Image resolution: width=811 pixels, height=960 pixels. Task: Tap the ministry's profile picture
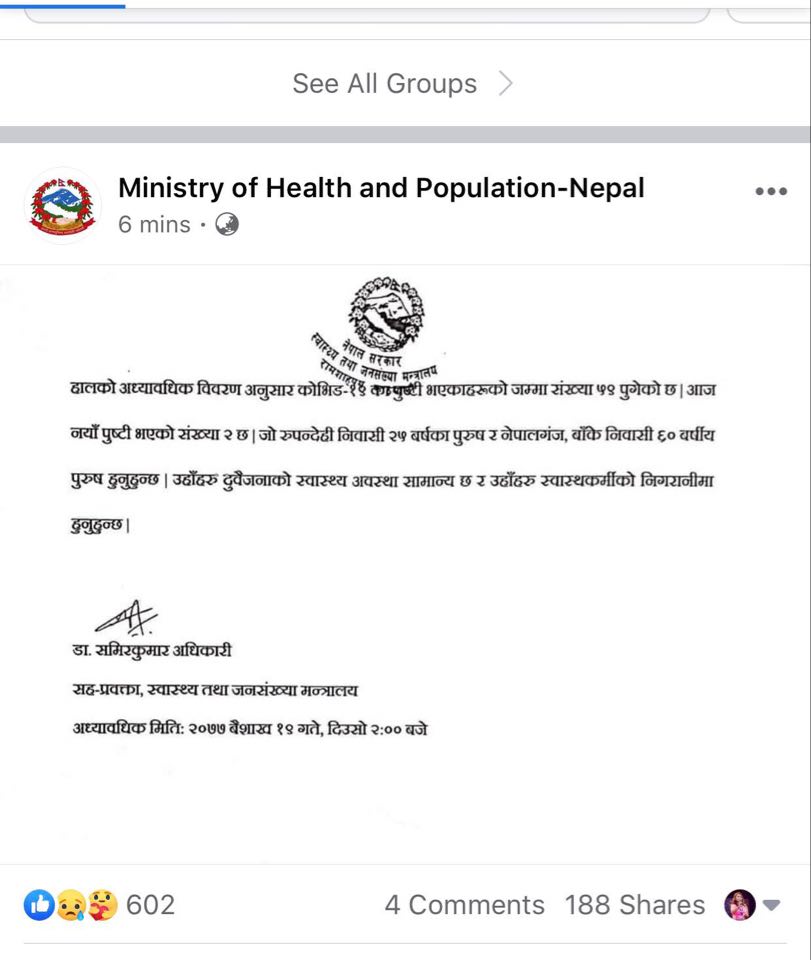pos(62,205)
